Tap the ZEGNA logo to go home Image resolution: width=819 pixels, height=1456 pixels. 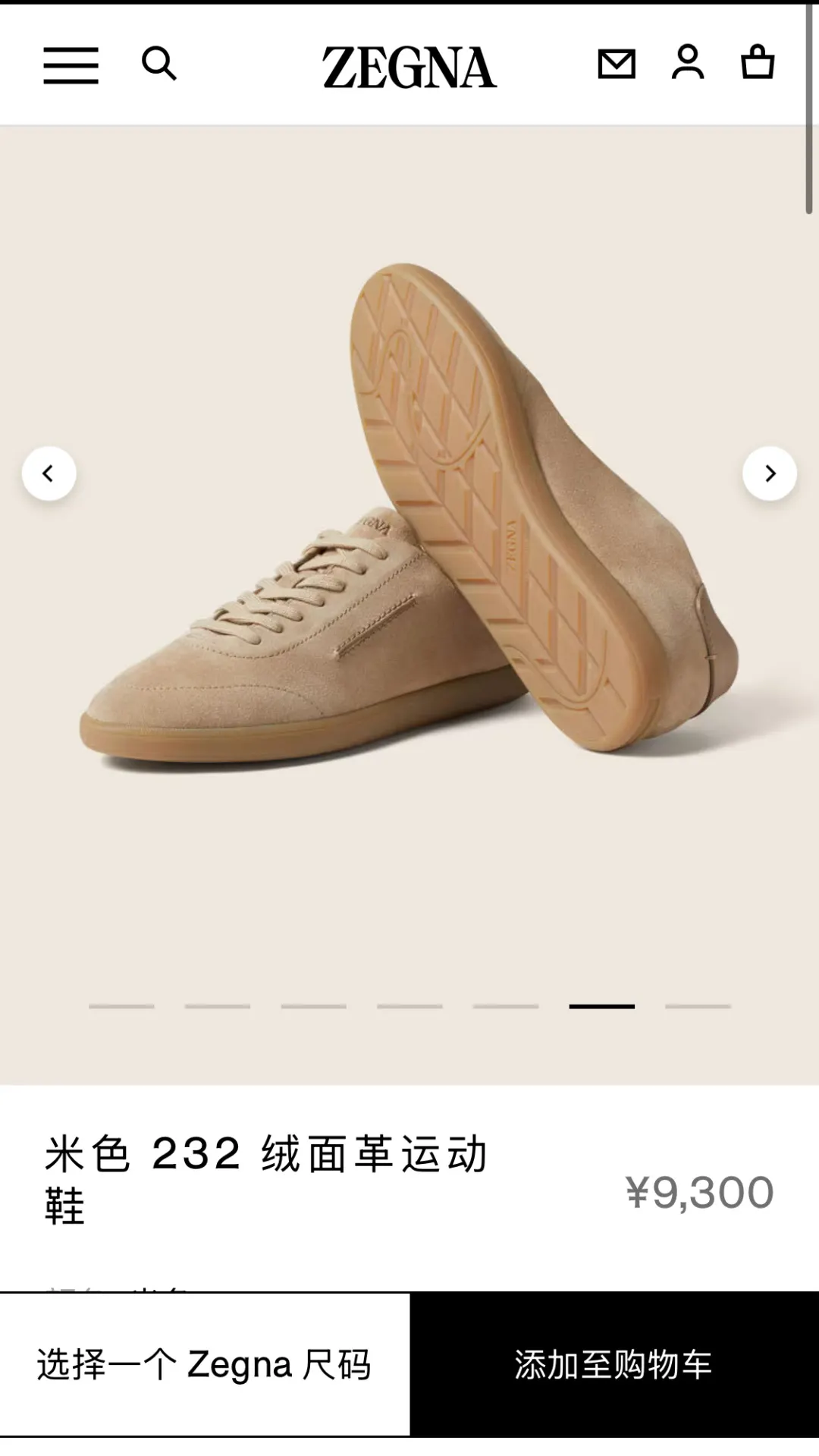tap(409, 68)
